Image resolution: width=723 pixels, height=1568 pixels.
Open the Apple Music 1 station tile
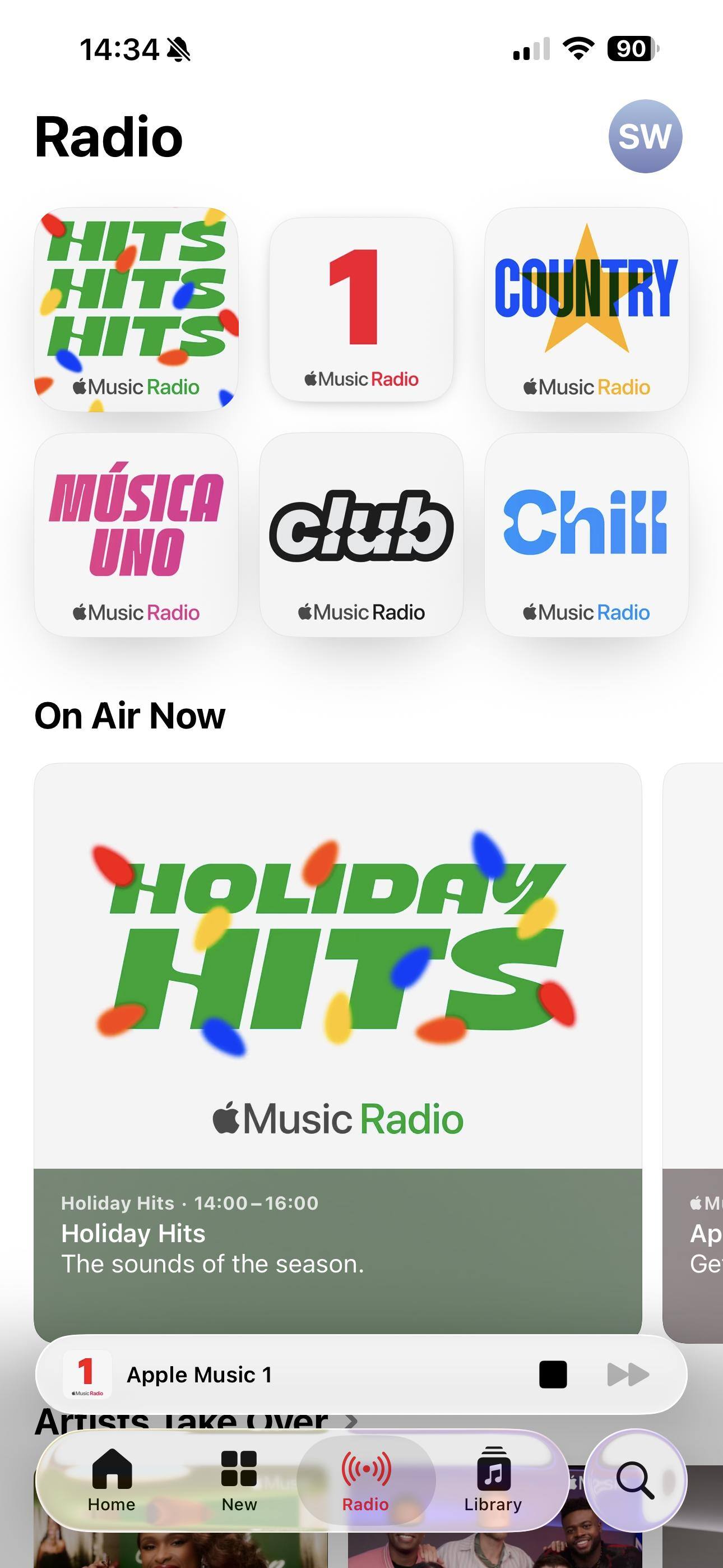(x=361, y=309)
